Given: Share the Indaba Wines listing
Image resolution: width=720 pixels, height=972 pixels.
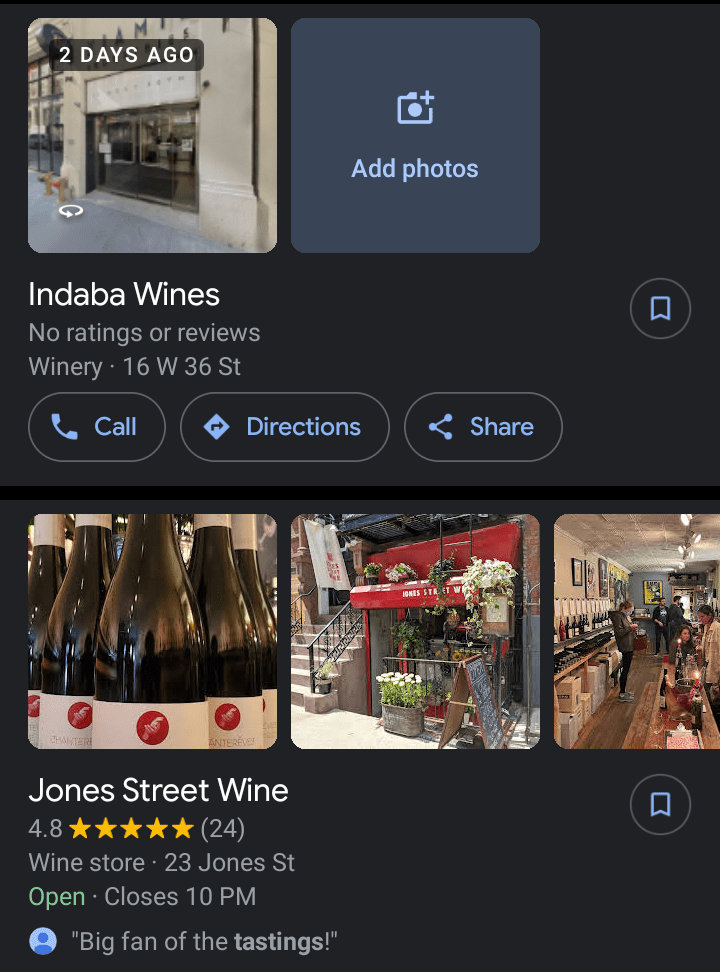Looking at the screenshot, I should click(x=482, y=427).
